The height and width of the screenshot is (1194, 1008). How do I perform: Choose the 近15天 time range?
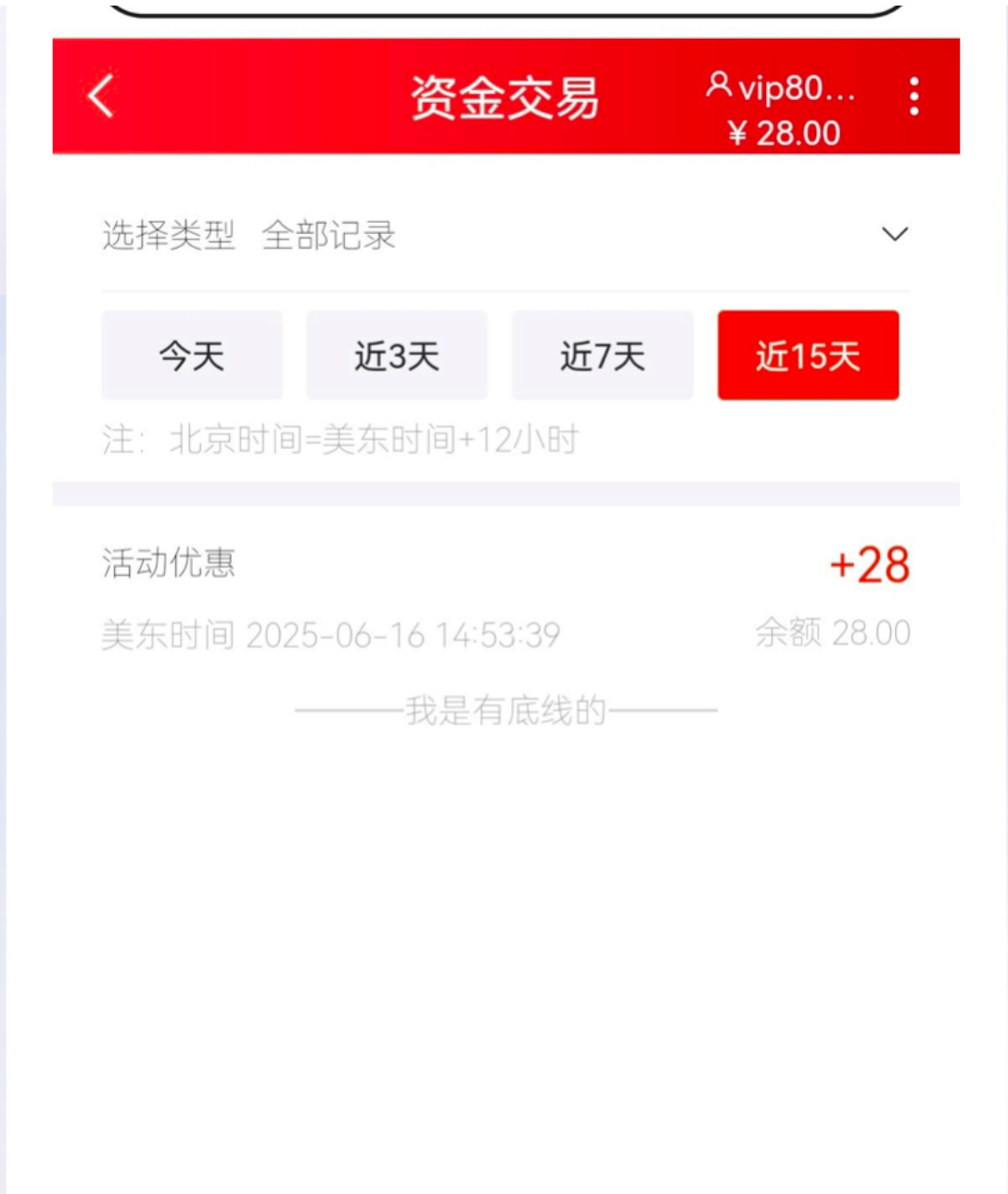(x=808, y=355)
